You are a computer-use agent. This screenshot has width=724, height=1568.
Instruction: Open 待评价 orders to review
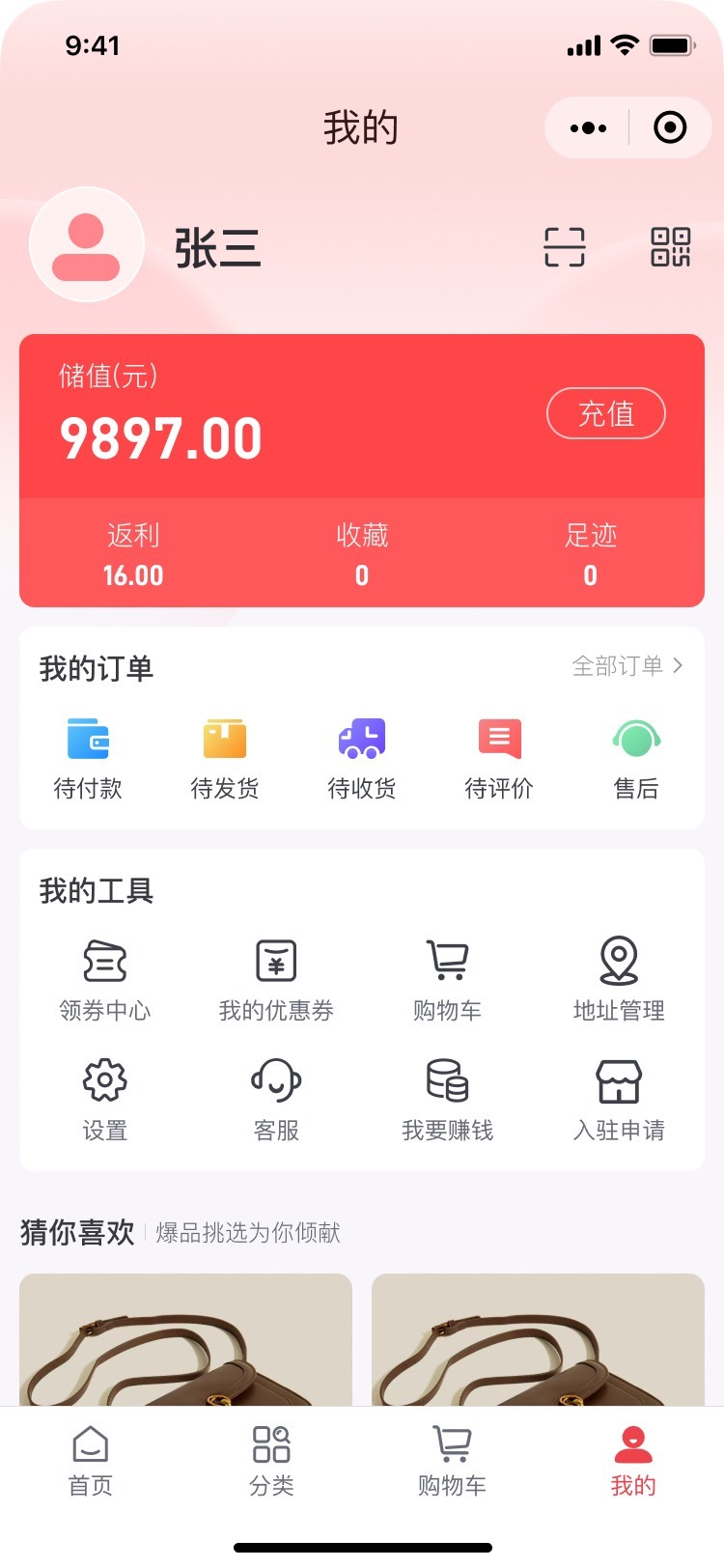[x=499, y=759]
